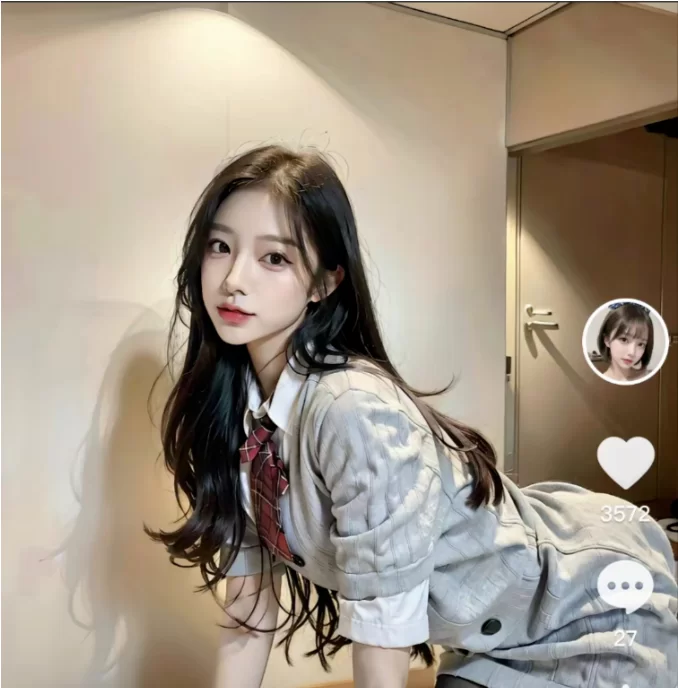
Task: Open the creator's profile avatar
Action: pyautogui.click(x=625, y=342)
